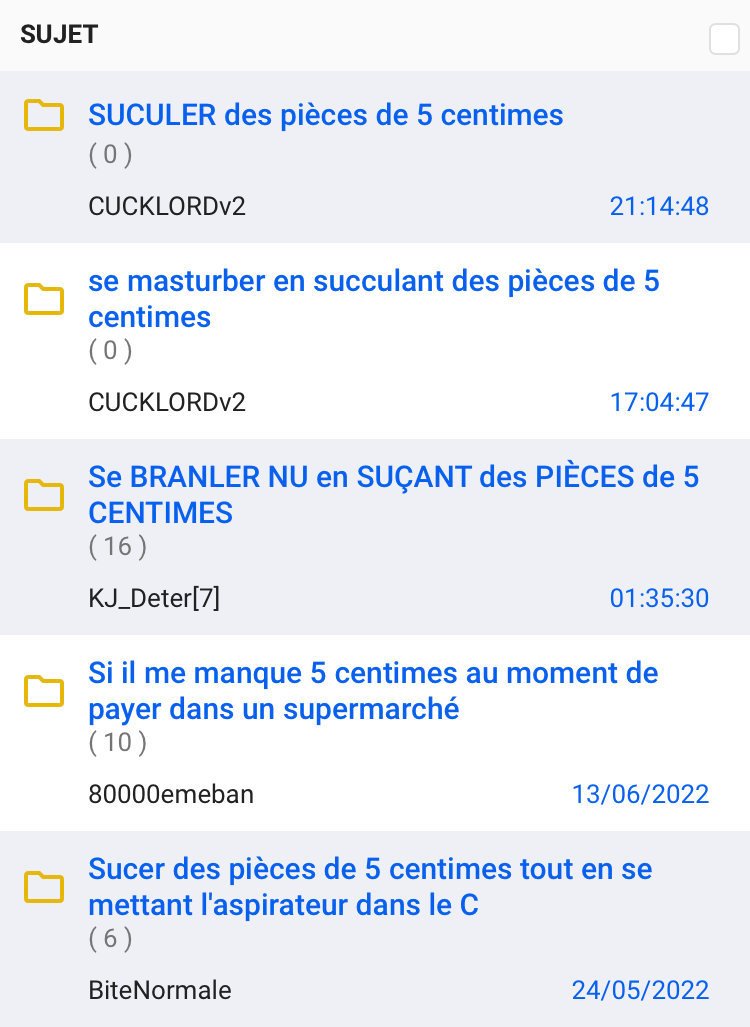View the last message dated 24/05/2022
Image resolution: width=750 pixels, height=1027 pixels.
tap(640, 990)
